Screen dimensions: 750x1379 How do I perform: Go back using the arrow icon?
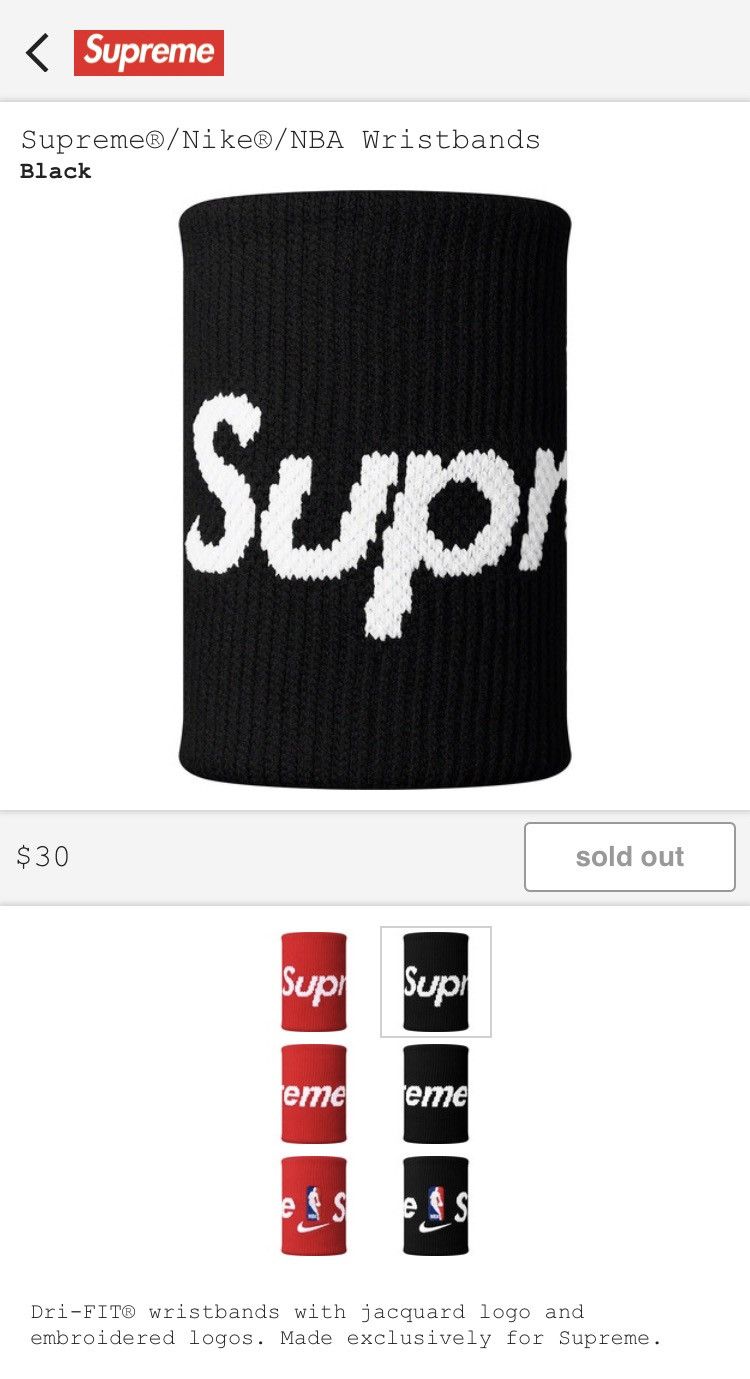(38, 53)
